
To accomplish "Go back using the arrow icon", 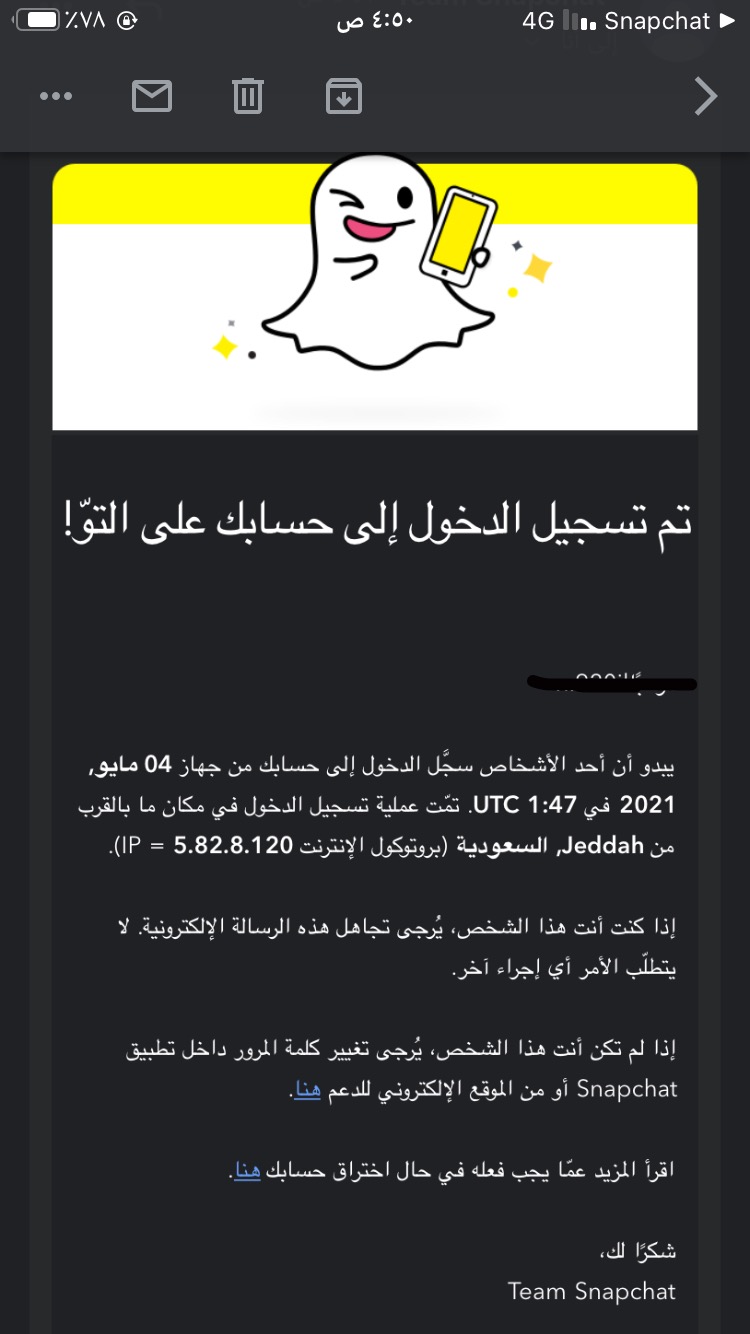I will tap(706, 96).
